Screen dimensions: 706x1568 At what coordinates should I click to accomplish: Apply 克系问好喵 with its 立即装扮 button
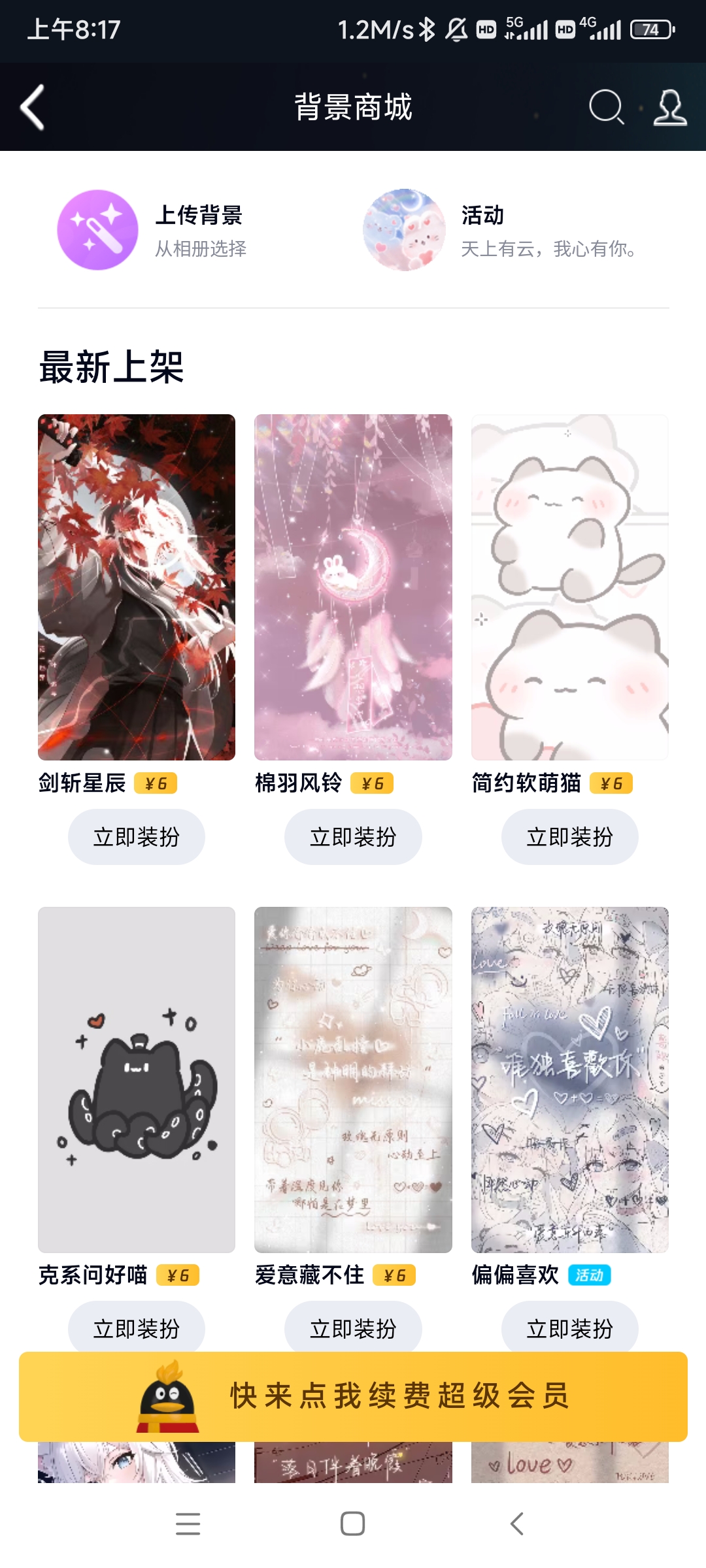click(x=137, y=1326)
